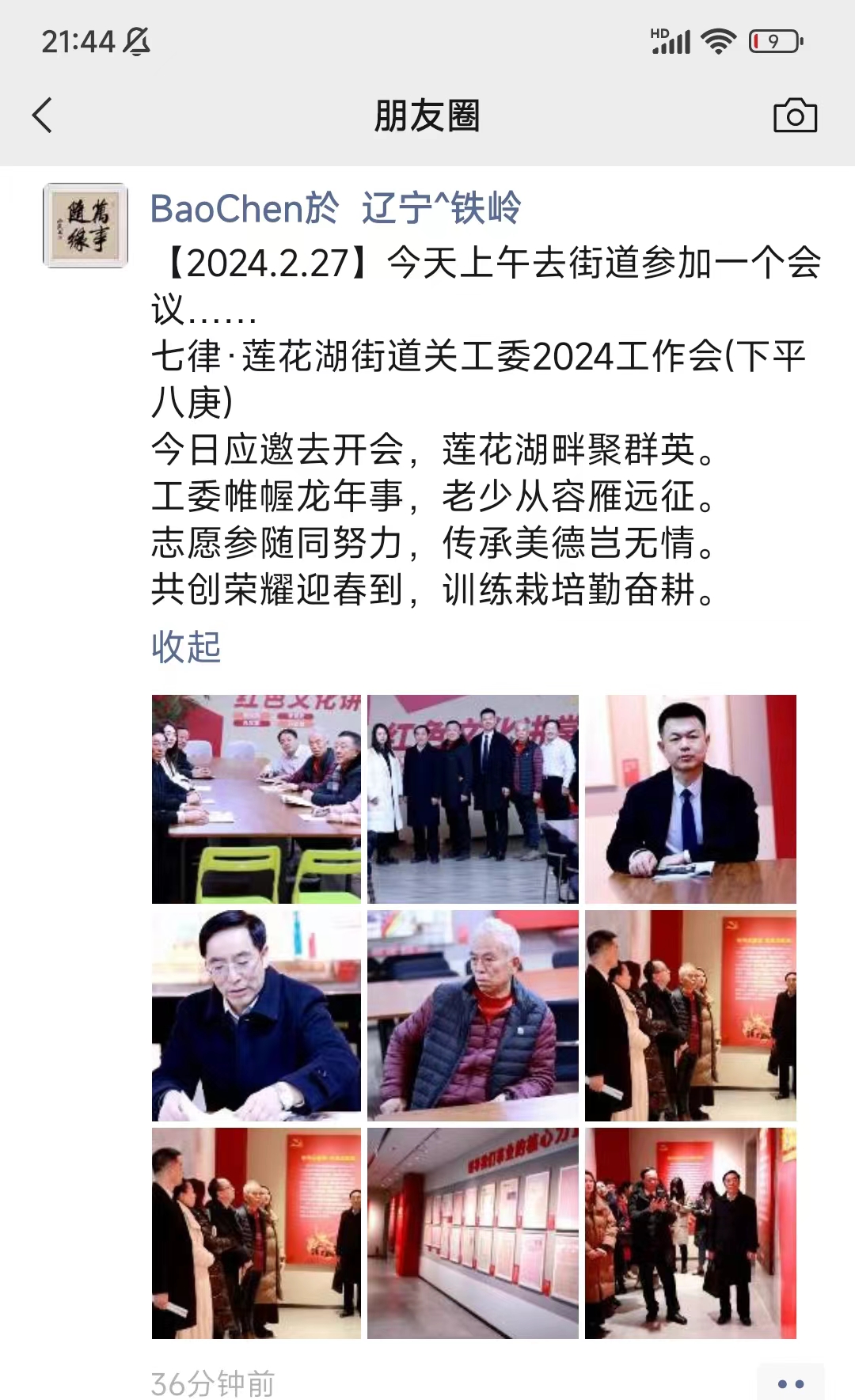Open the photo of the man in suit and tie
The width and height of the screenshot is (855, 1400).
point(690,799)
